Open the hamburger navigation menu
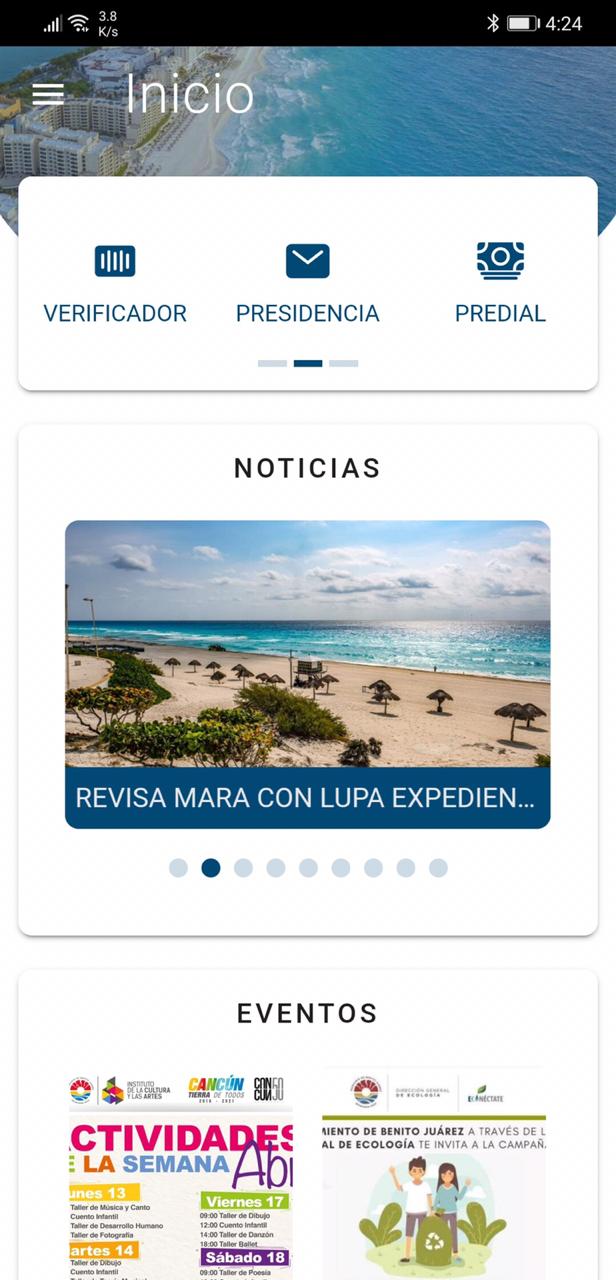The width and height of the screenshot is (616, 1280). coord(48,94)
